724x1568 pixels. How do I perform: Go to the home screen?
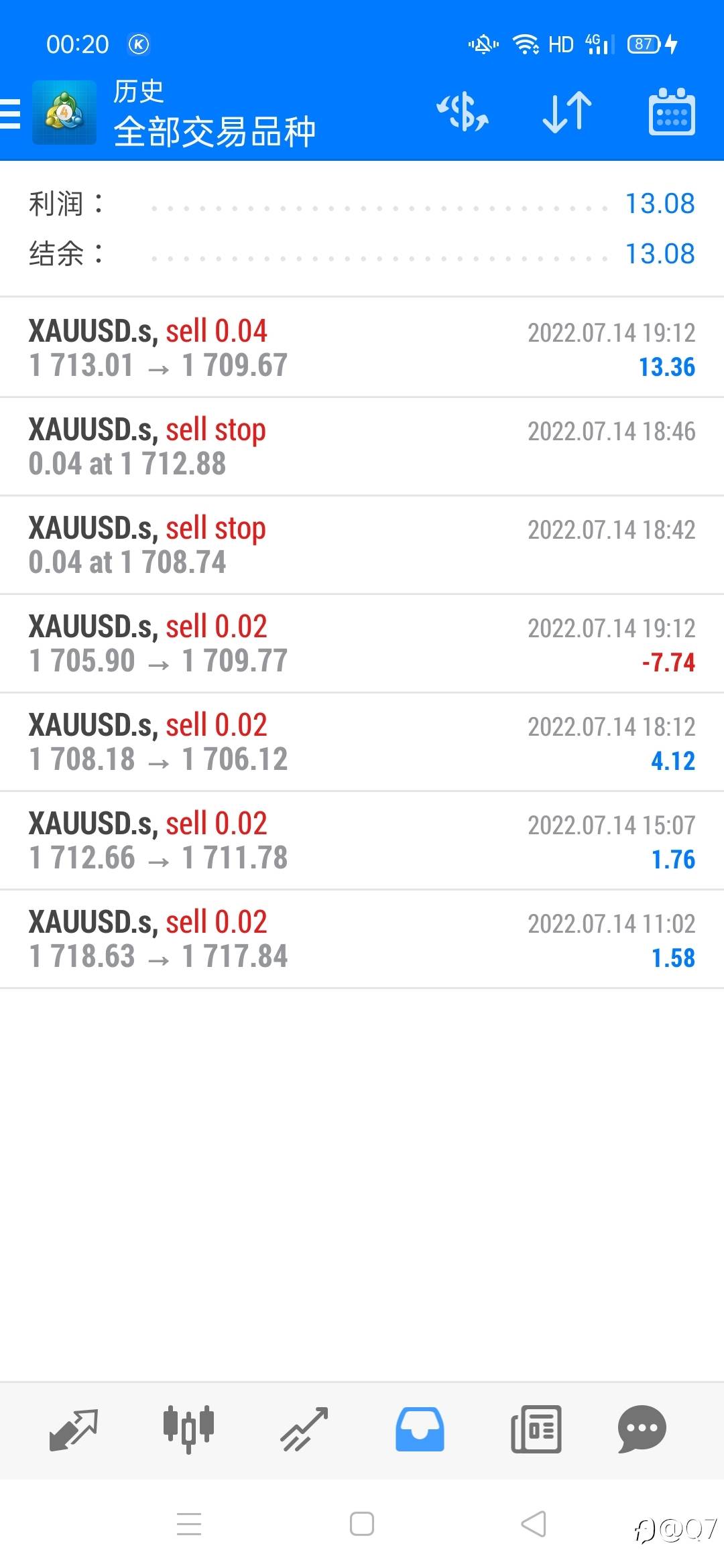[362, 1524]
